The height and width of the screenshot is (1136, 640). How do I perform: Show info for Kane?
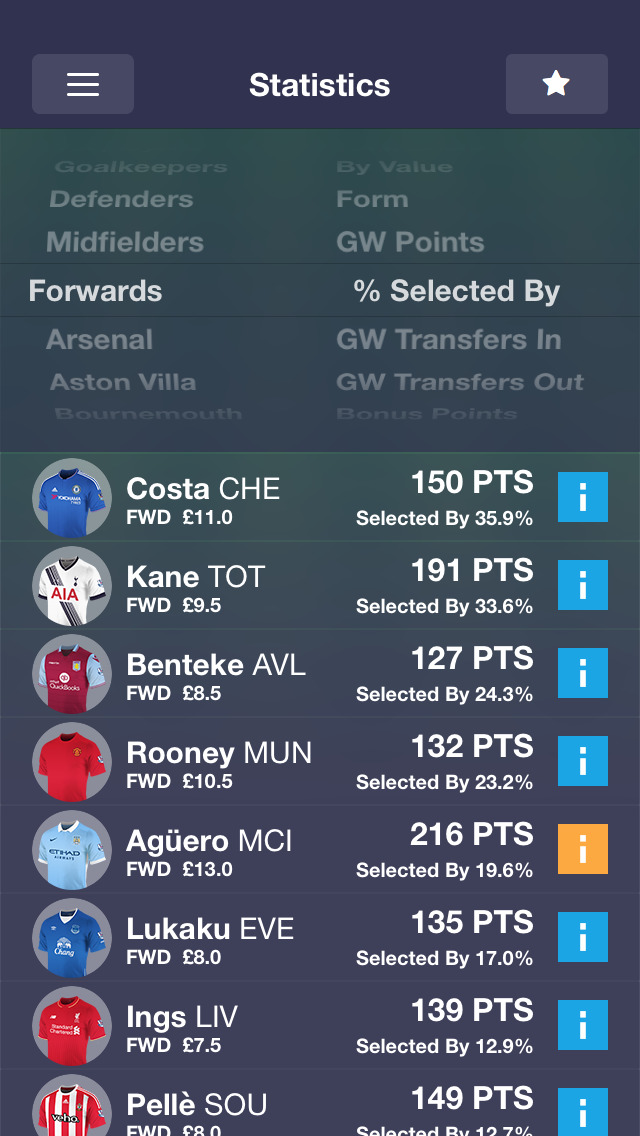pyautogui.click(x=582, y=585)
